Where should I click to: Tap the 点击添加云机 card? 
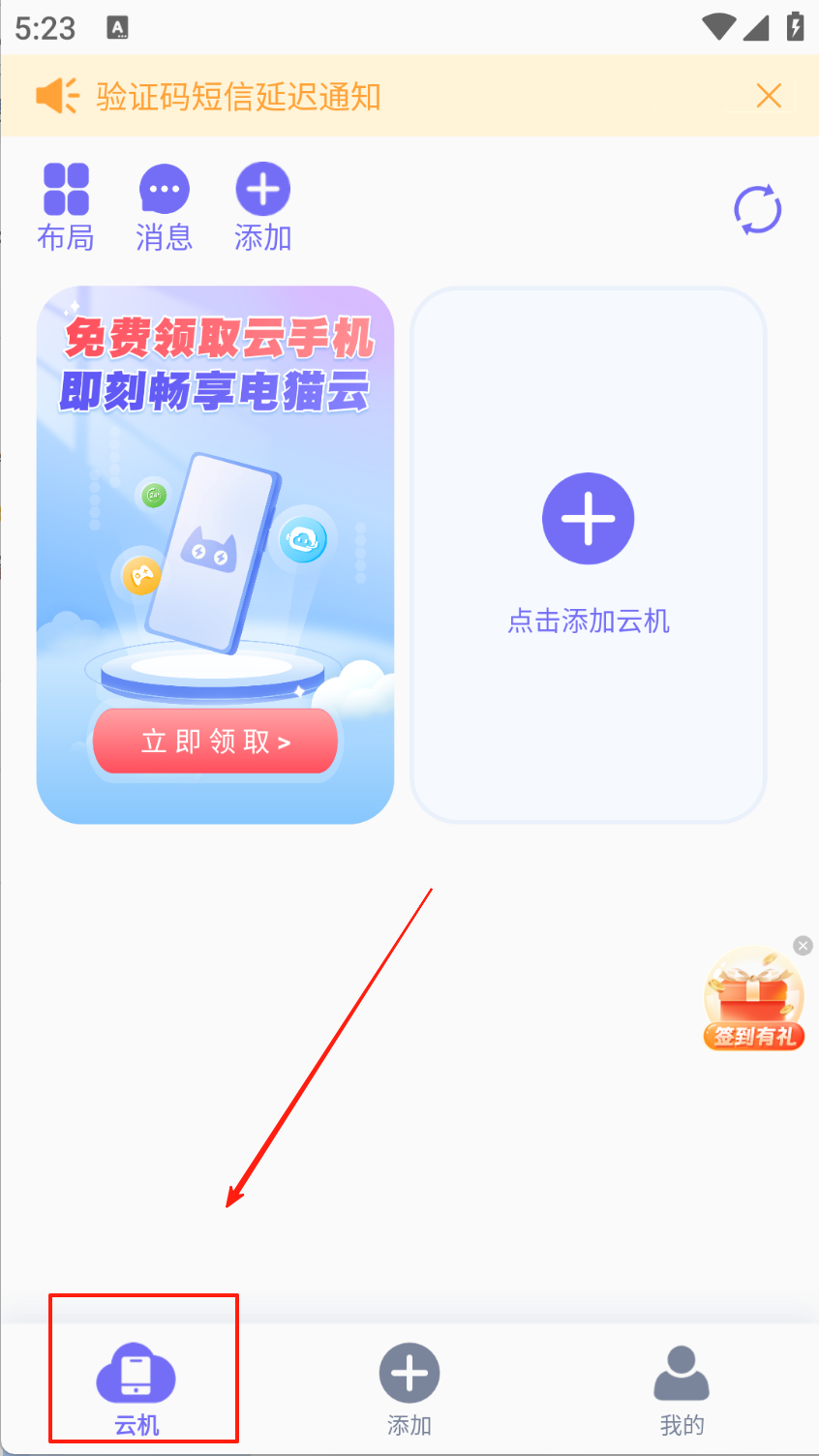click(589, 555)
